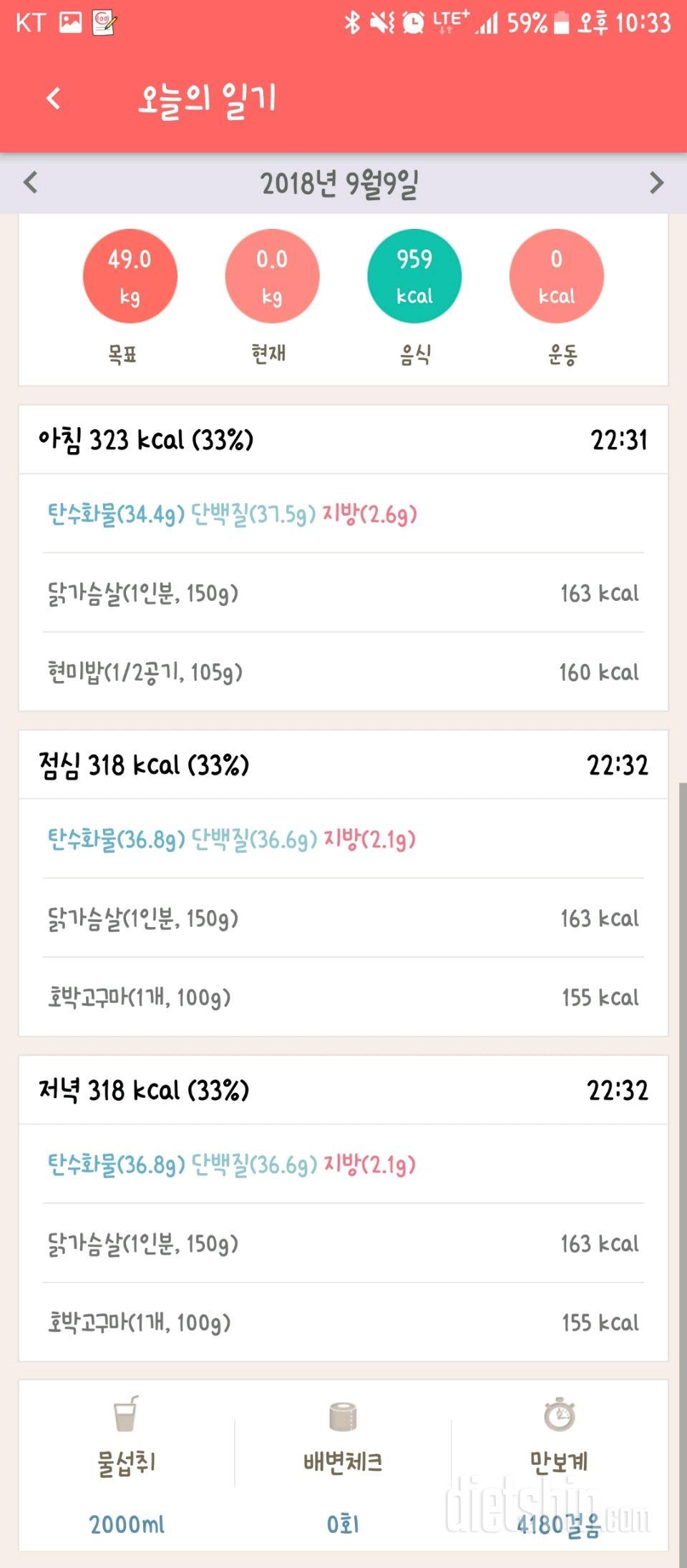This screenshot has width=687, height=1568.
Task: Open the 저녁 318 kcal meal header
Action: (343, 1090)
